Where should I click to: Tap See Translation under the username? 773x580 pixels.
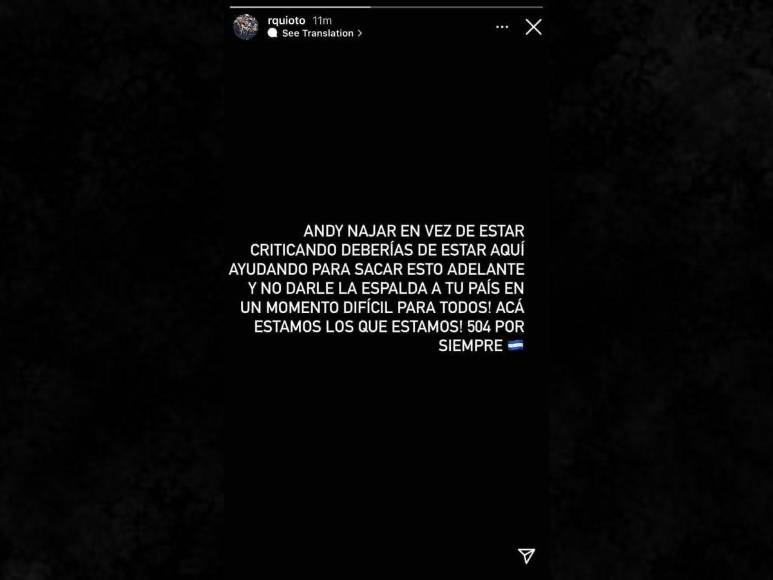tap(316, 33)
